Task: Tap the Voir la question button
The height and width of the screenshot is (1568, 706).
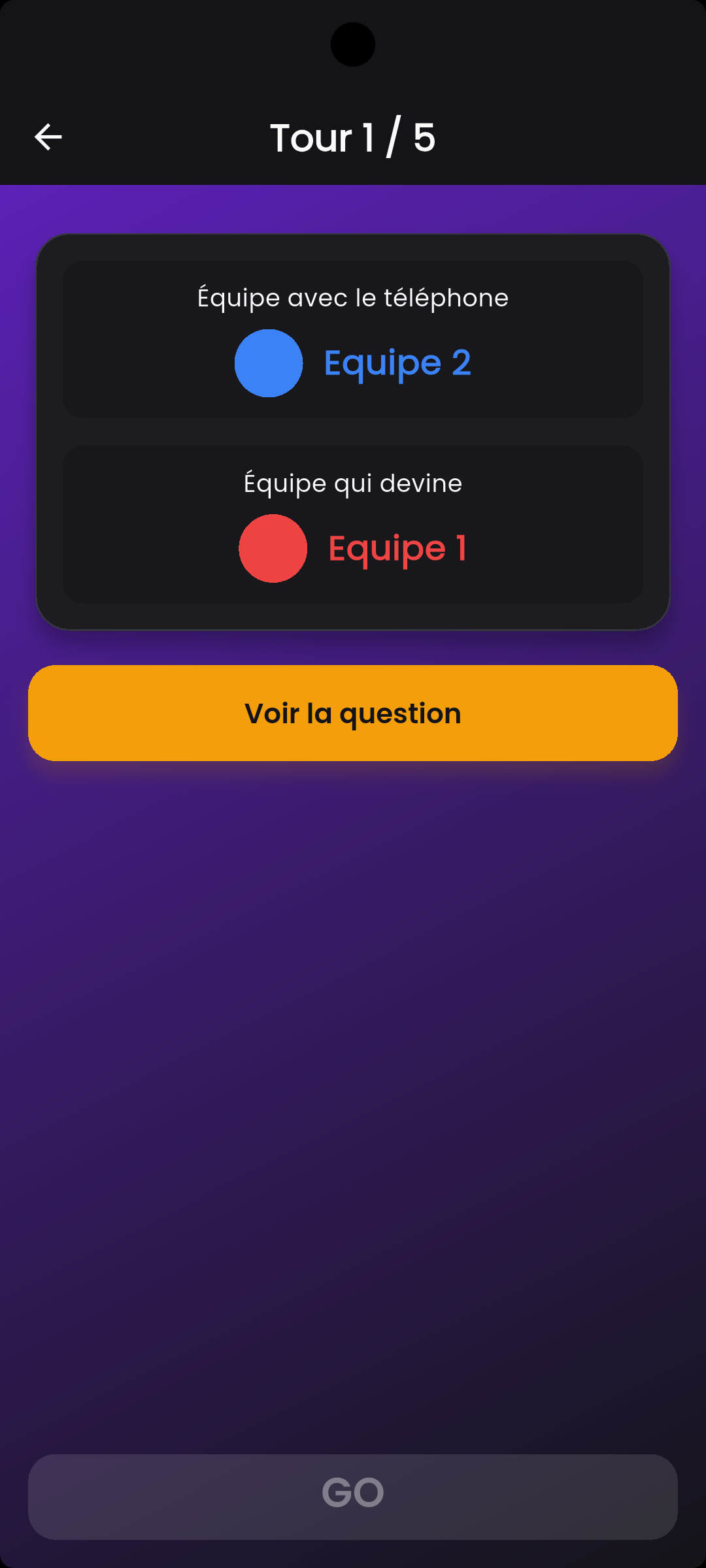Action: tap(353, 713)
